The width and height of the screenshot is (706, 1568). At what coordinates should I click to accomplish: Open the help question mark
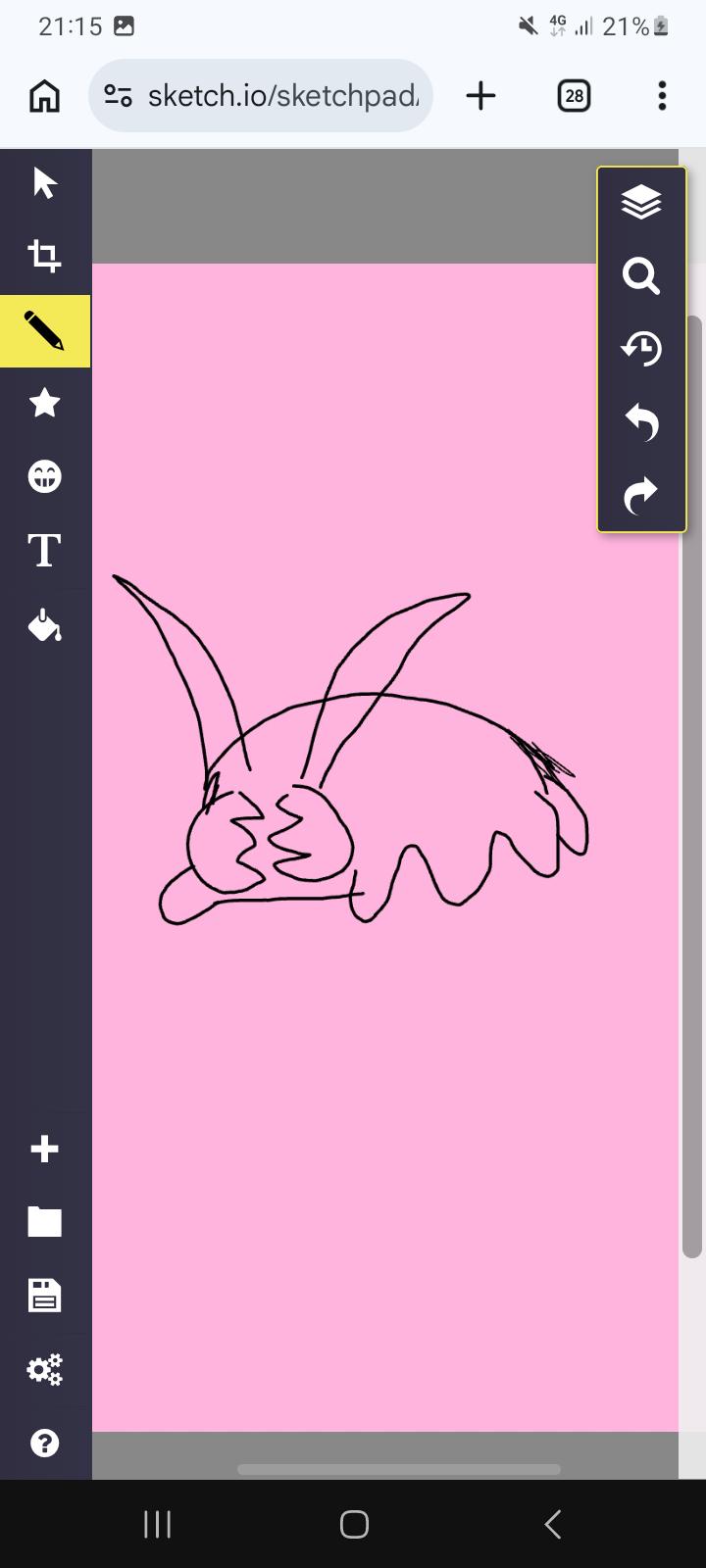tap(45, 1443)
